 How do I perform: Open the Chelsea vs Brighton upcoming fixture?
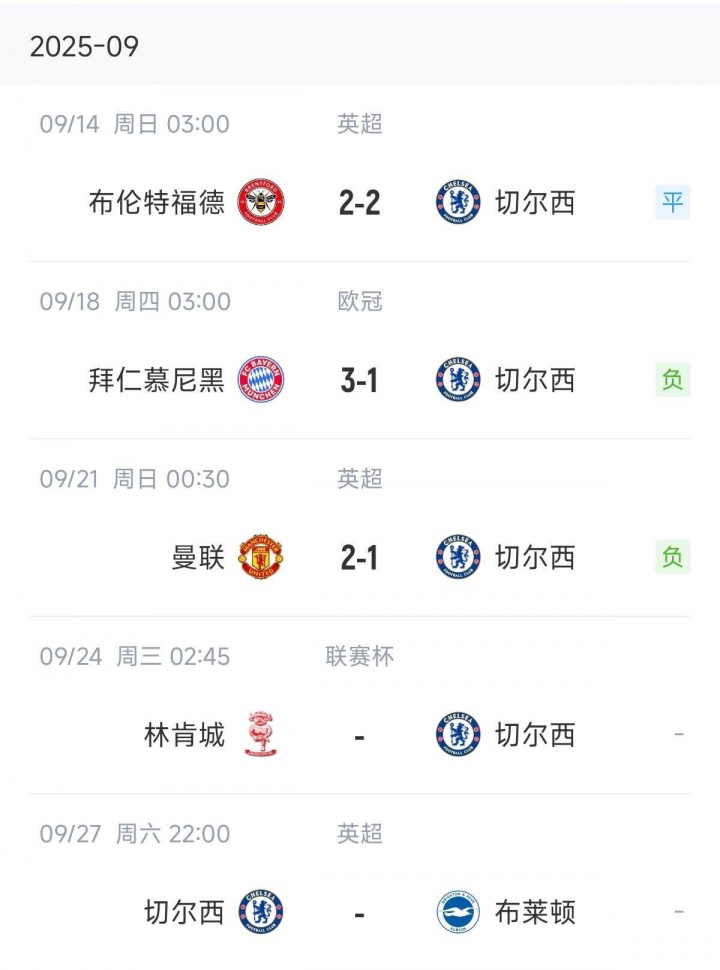(x=359, y=913)
